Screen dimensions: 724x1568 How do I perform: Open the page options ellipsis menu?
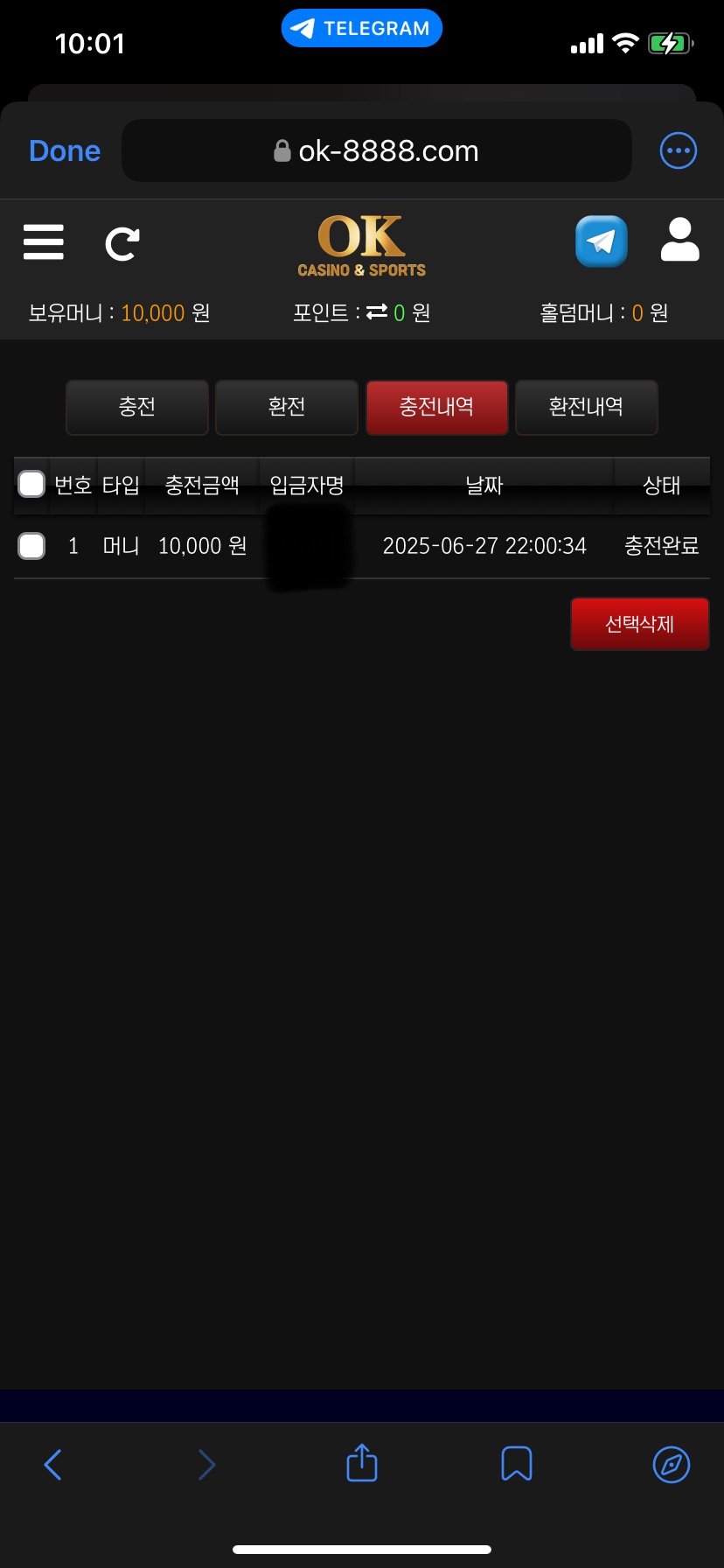678,150
